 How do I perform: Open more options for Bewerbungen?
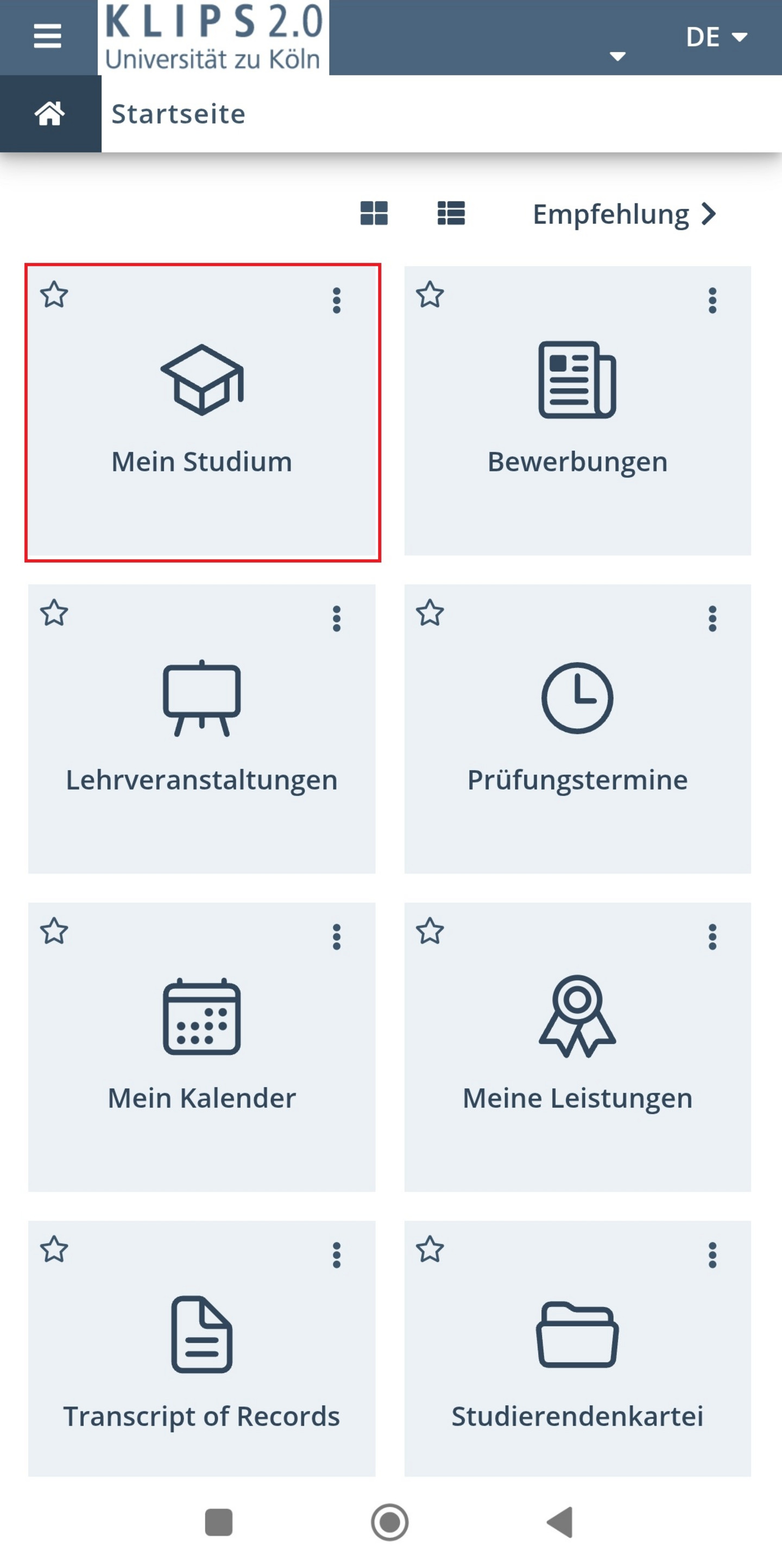coord(712,301)
